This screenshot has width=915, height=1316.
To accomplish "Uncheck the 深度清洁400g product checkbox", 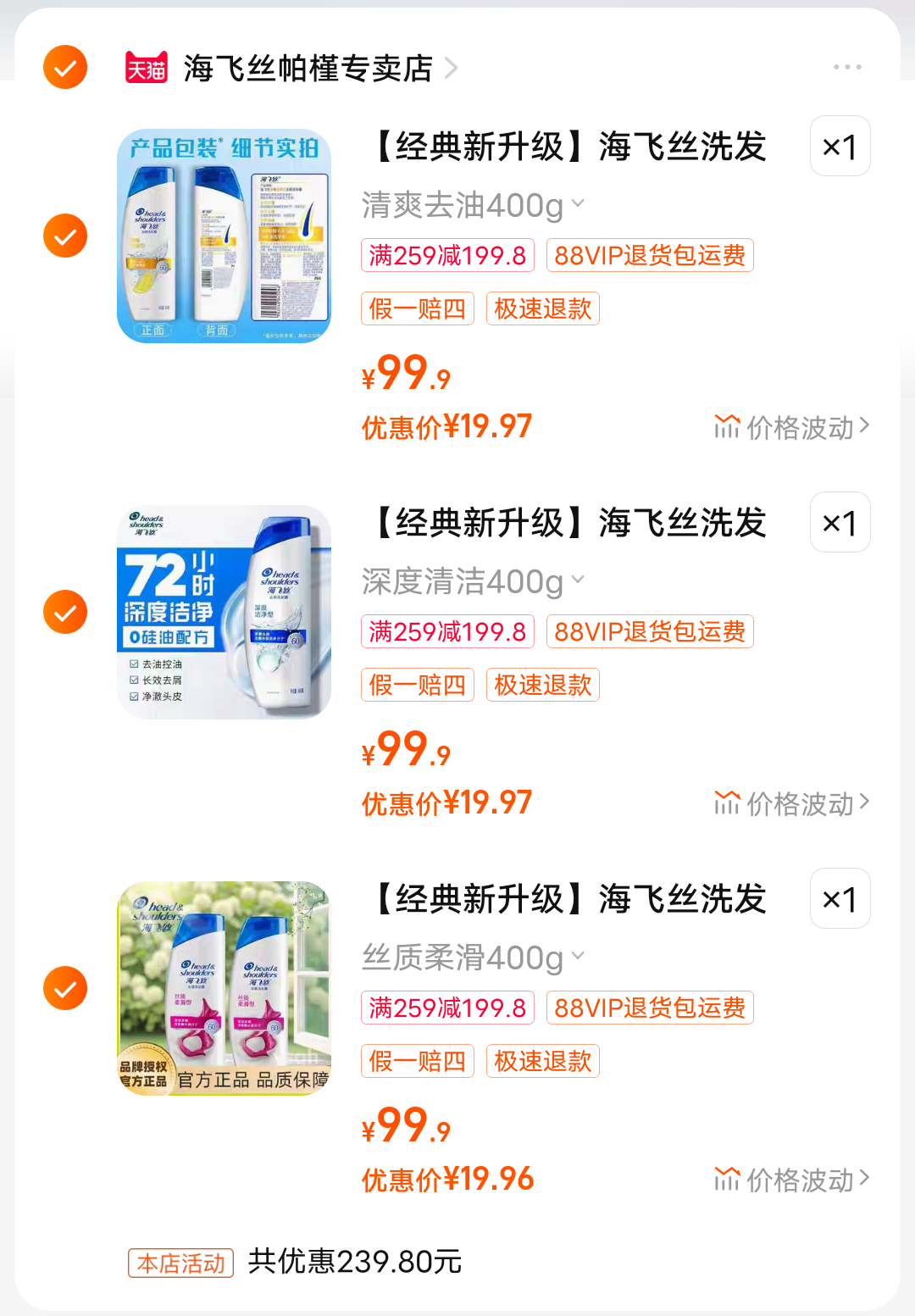I will click(64, 613).
